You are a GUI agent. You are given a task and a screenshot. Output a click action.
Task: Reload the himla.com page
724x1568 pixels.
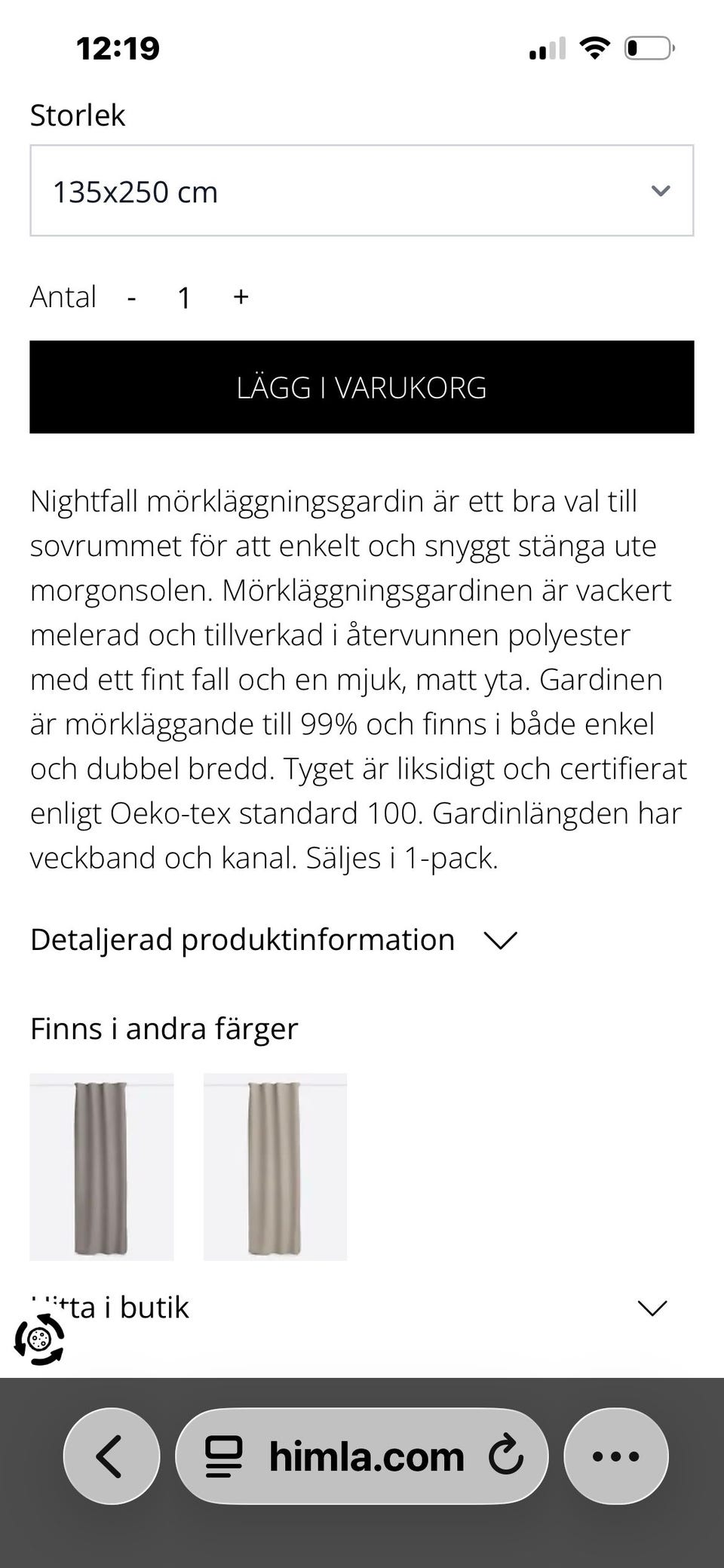[504, 1456]
